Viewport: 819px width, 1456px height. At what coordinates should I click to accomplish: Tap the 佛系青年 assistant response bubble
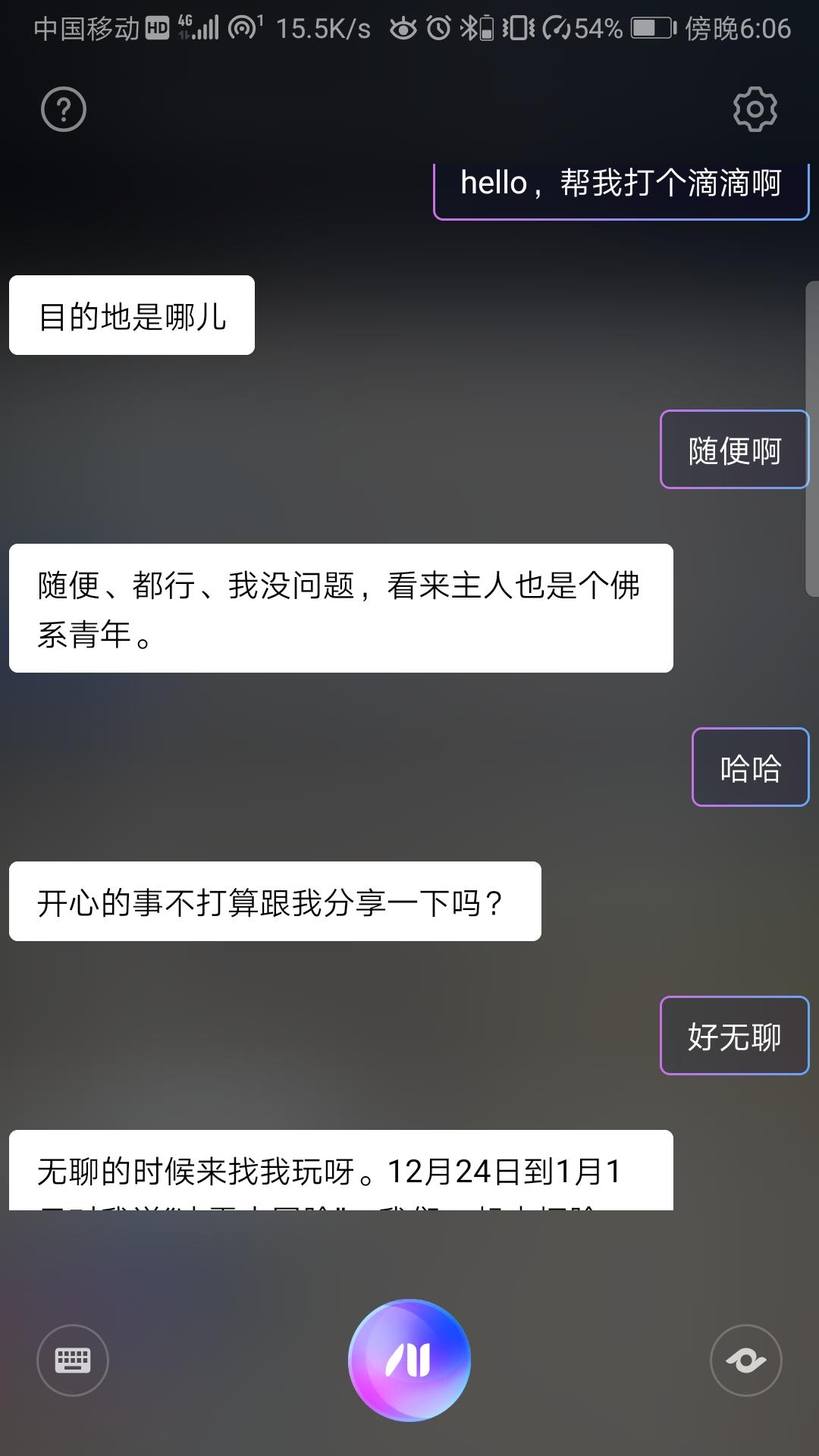click(340, 606)
